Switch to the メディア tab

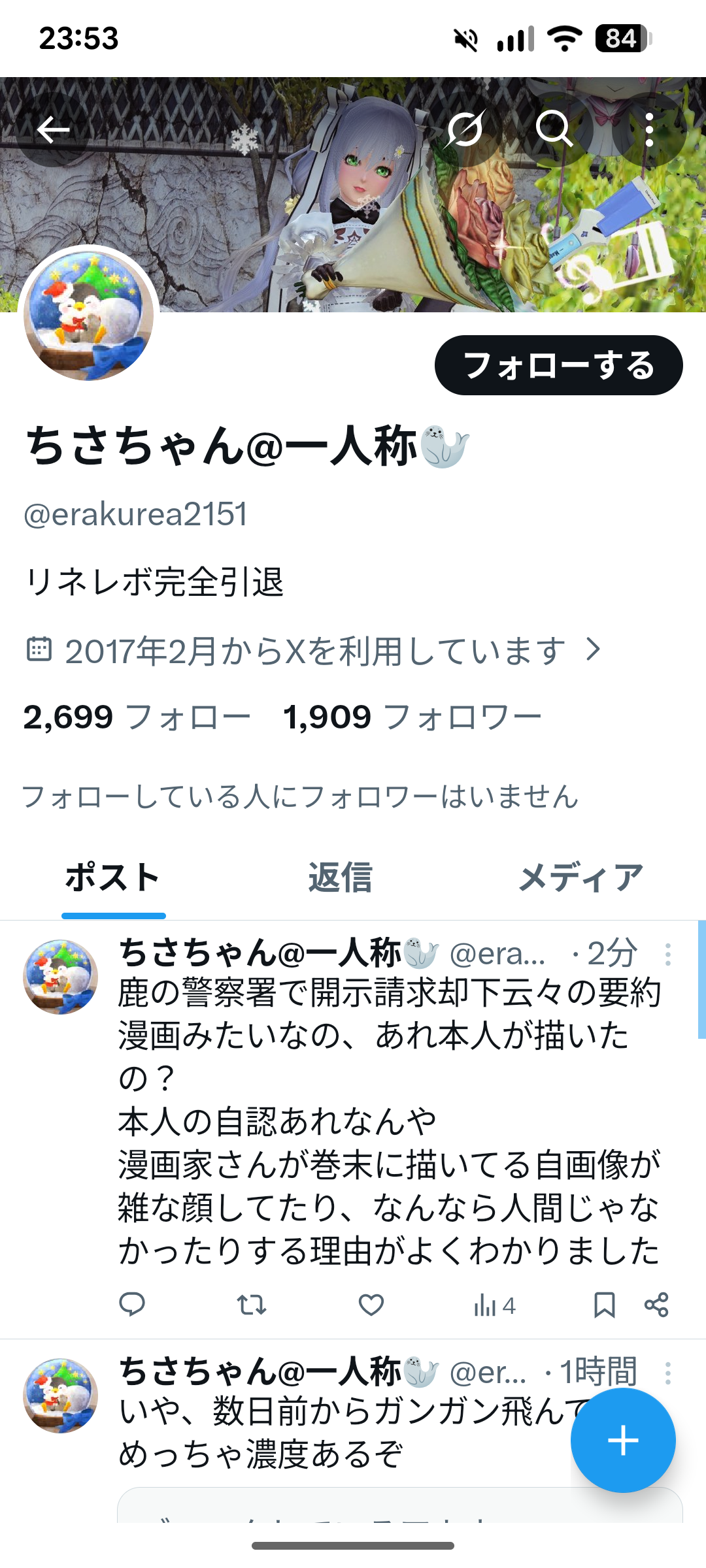click(x=580, y=877)
